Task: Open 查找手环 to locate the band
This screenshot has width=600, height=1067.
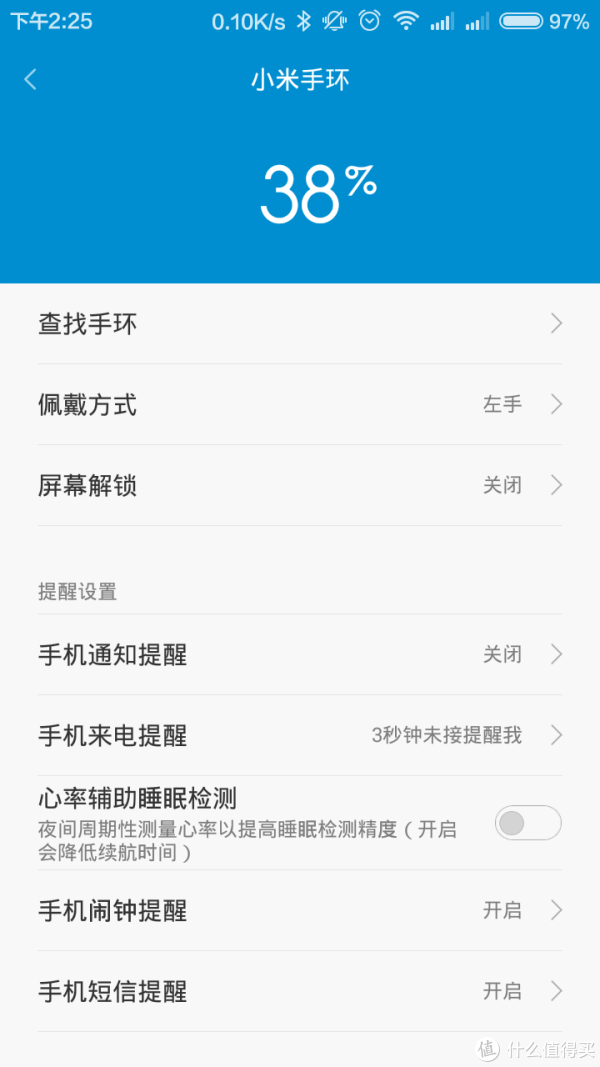Action: tap(300, 323)
